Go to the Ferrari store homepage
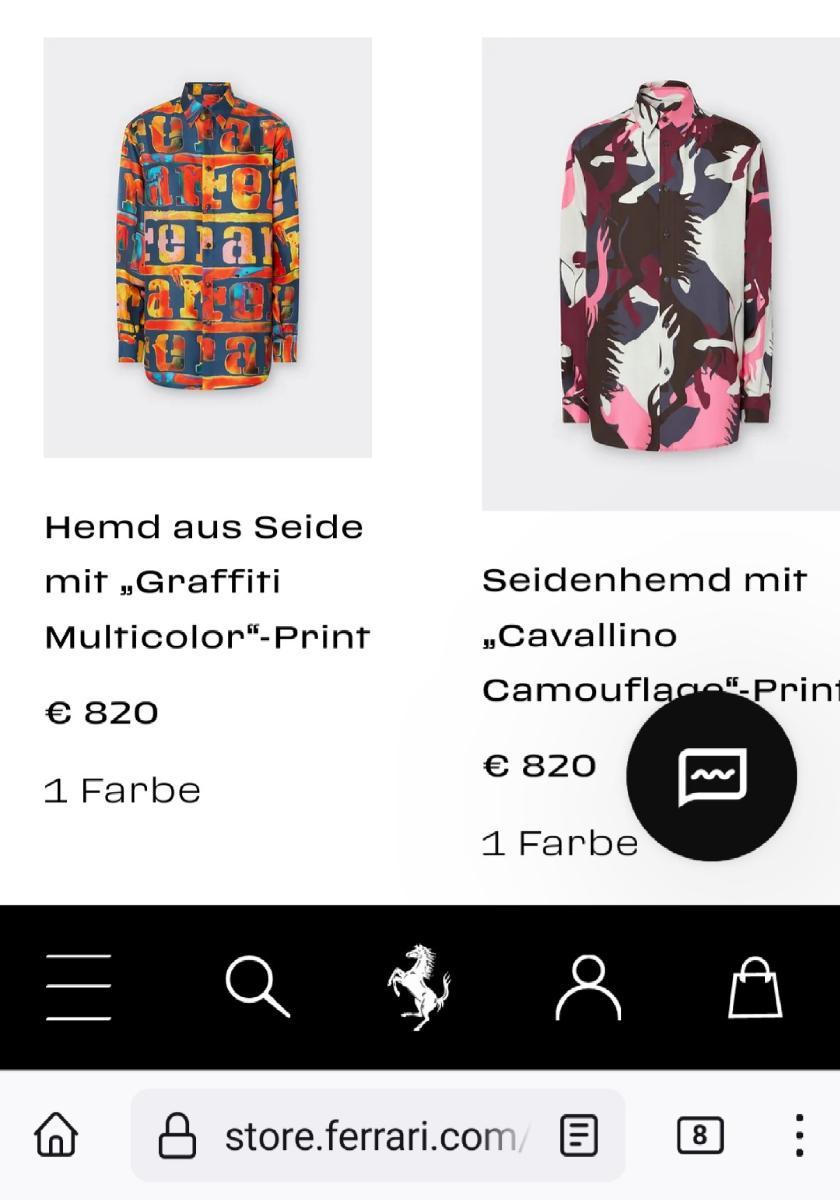Screen dimensions: 840x1200 tap(419, 987)
